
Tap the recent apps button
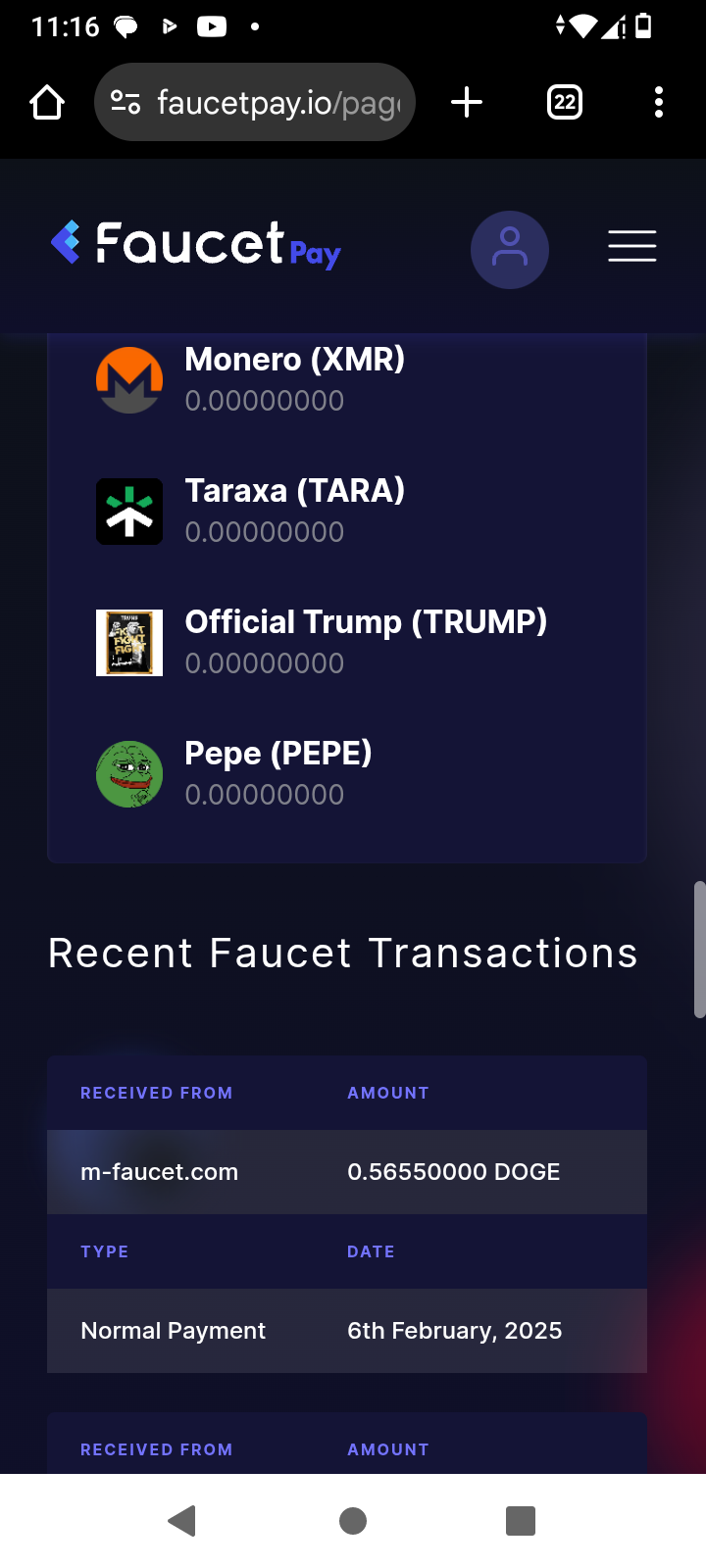(521, 1521)
